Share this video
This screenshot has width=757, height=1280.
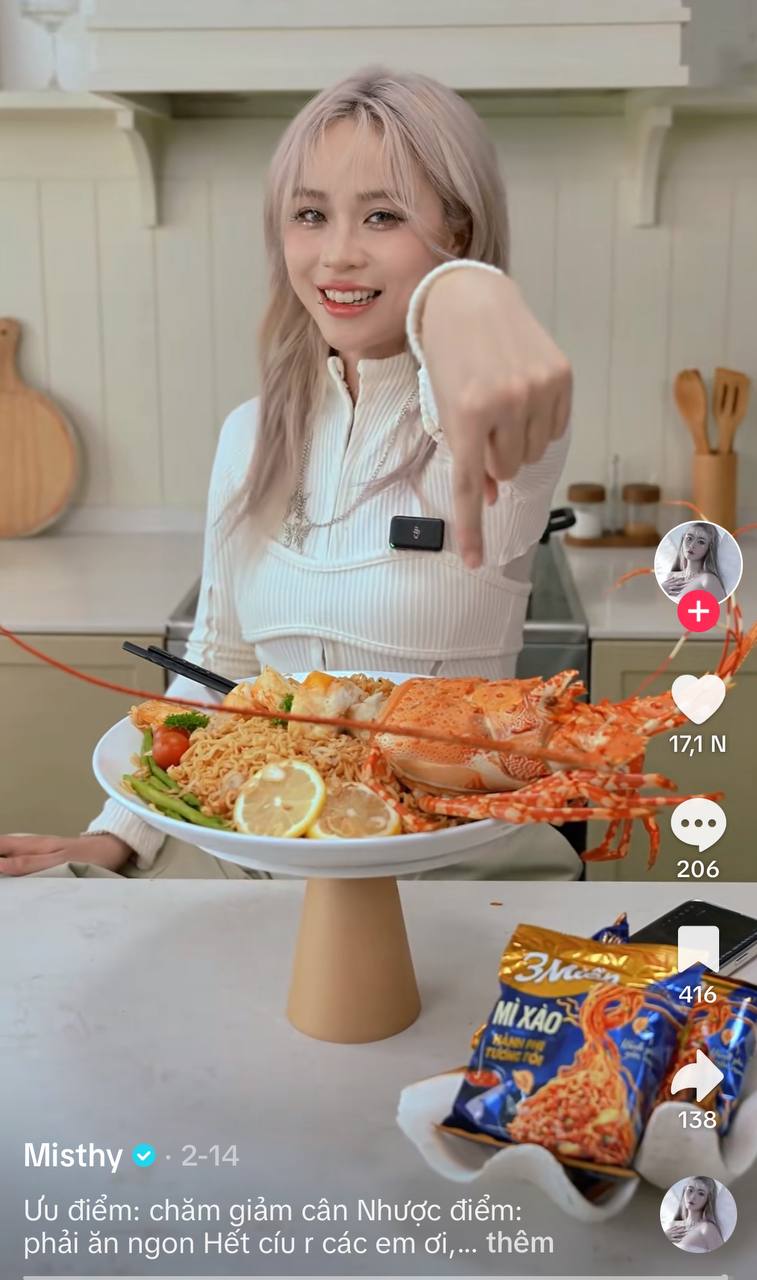click(697, 1077)
